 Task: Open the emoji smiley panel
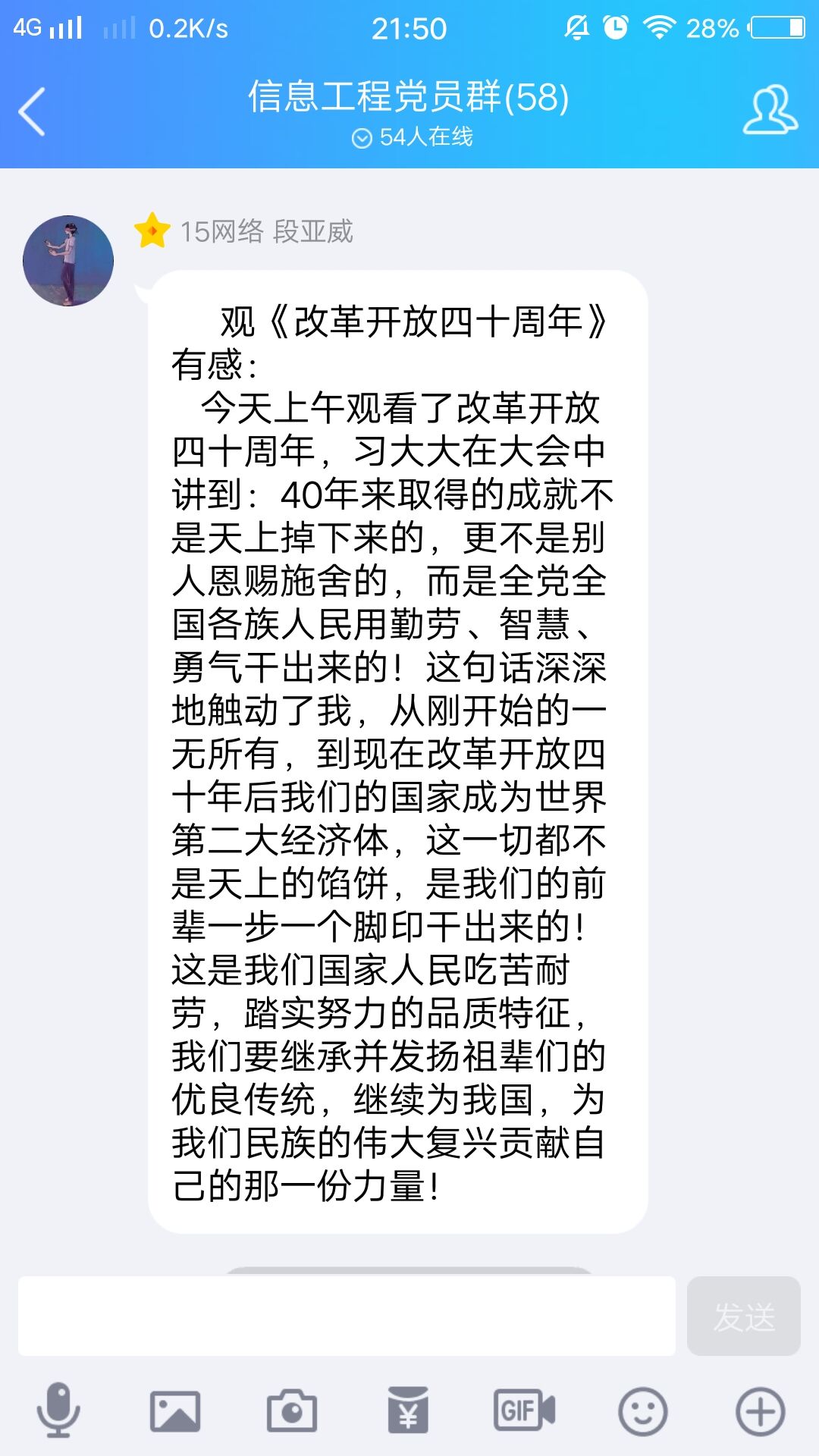642,1410
